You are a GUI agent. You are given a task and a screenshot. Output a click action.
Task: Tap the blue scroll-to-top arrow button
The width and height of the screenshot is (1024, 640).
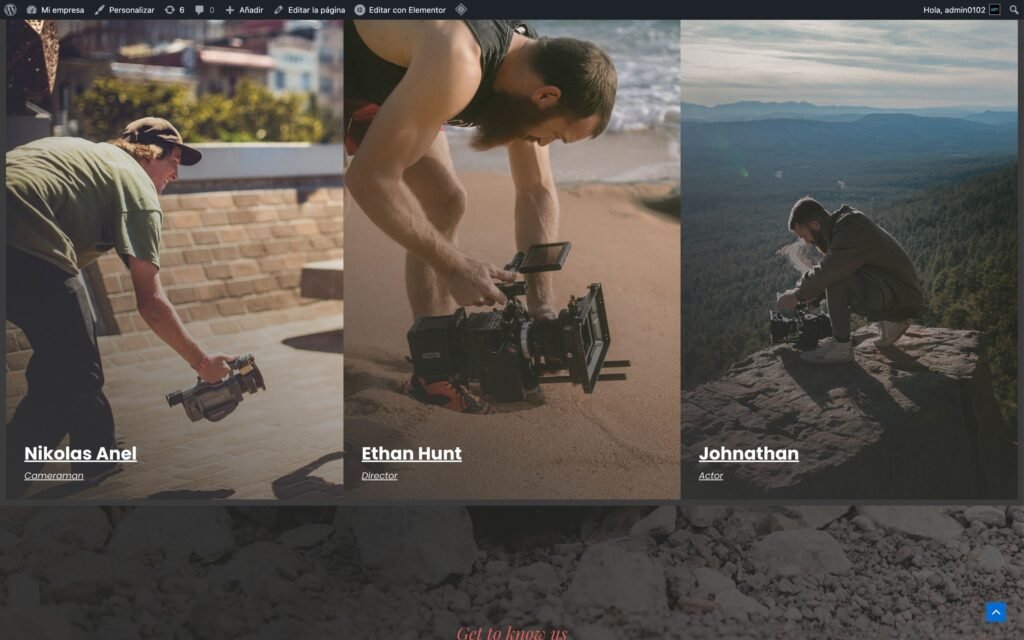click(995, 612)
